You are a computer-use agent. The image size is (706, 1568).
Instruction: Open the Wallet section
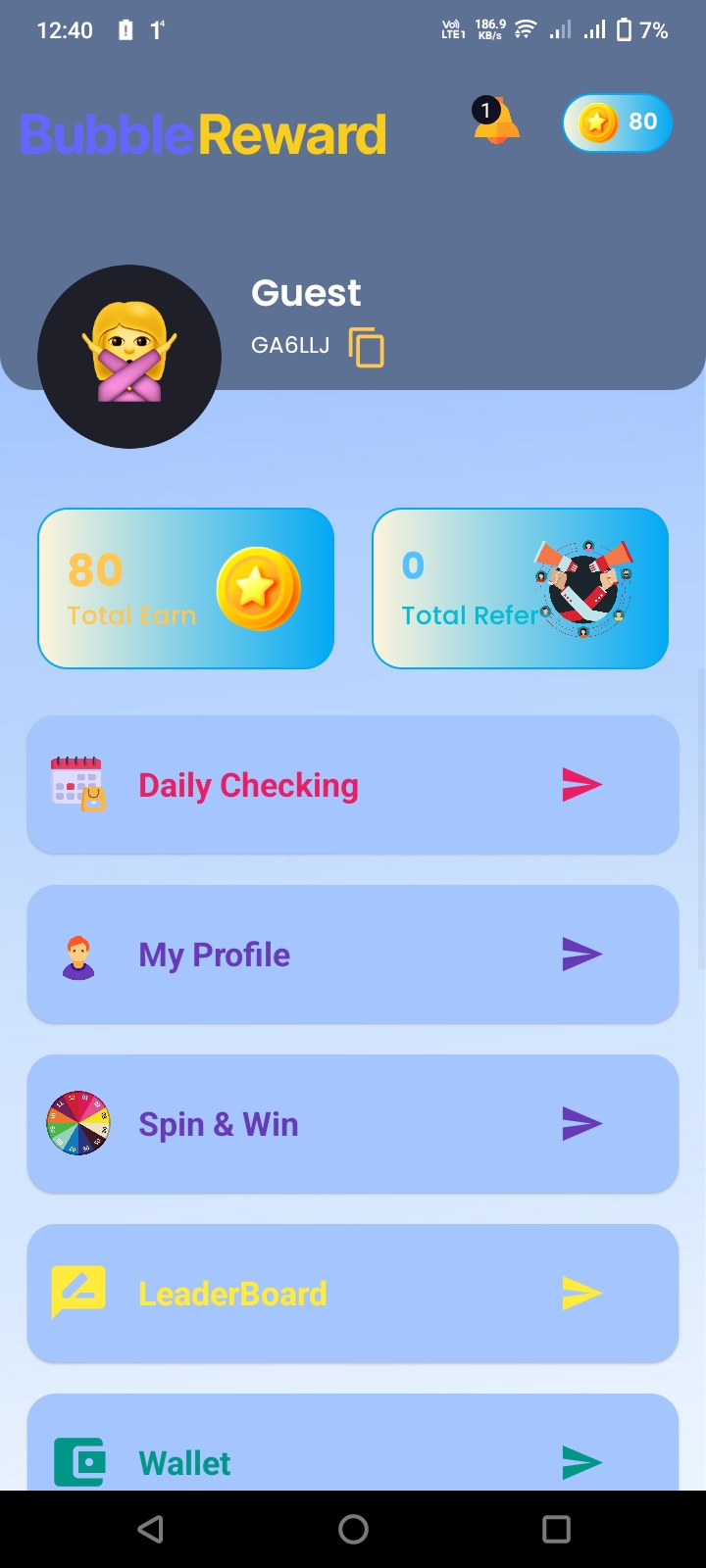pos(582,1461)
